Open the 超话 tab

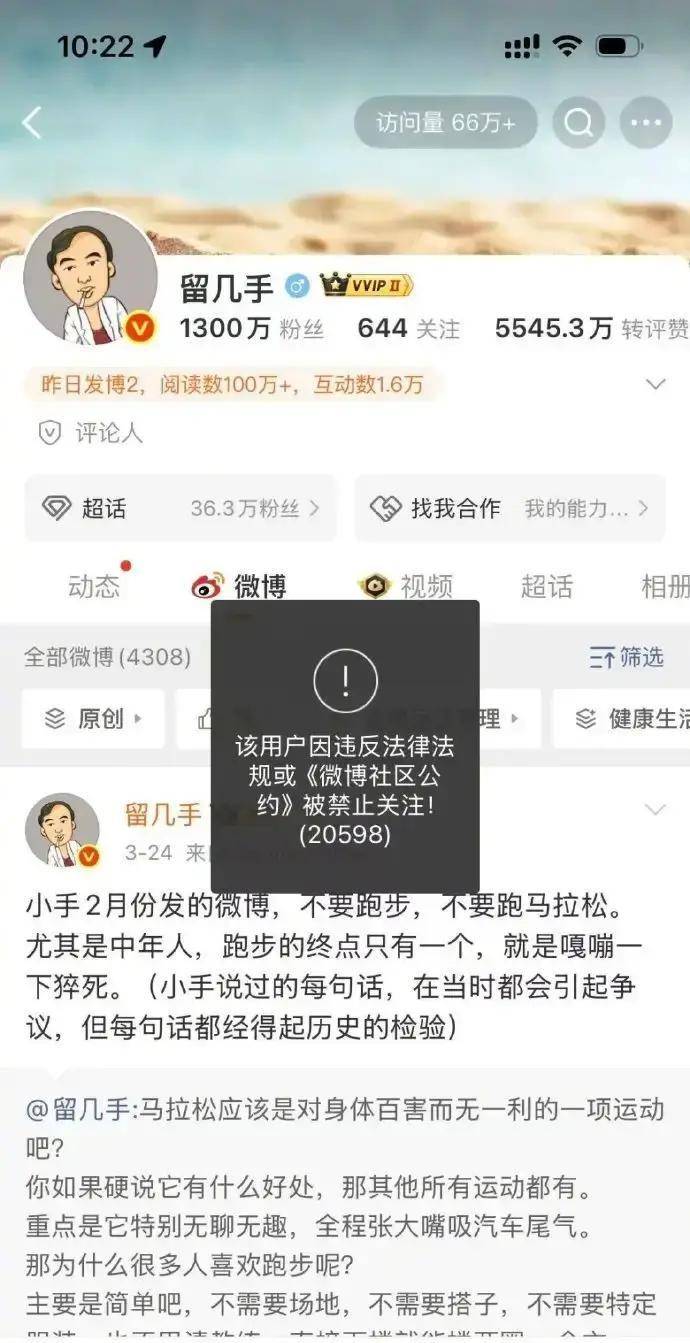(x=546, y=587)
